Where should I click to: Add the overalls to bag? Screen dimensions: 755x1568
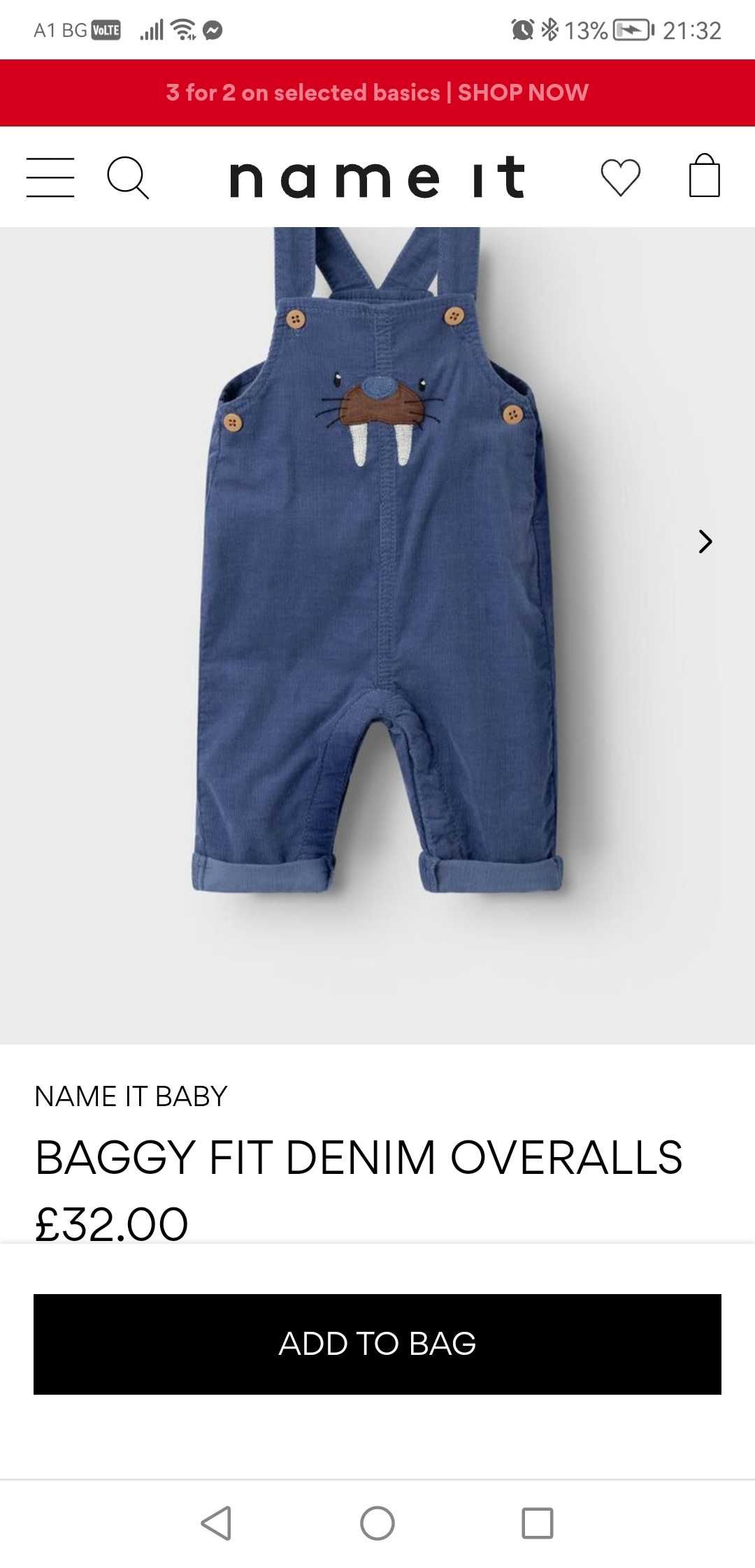377,1343
